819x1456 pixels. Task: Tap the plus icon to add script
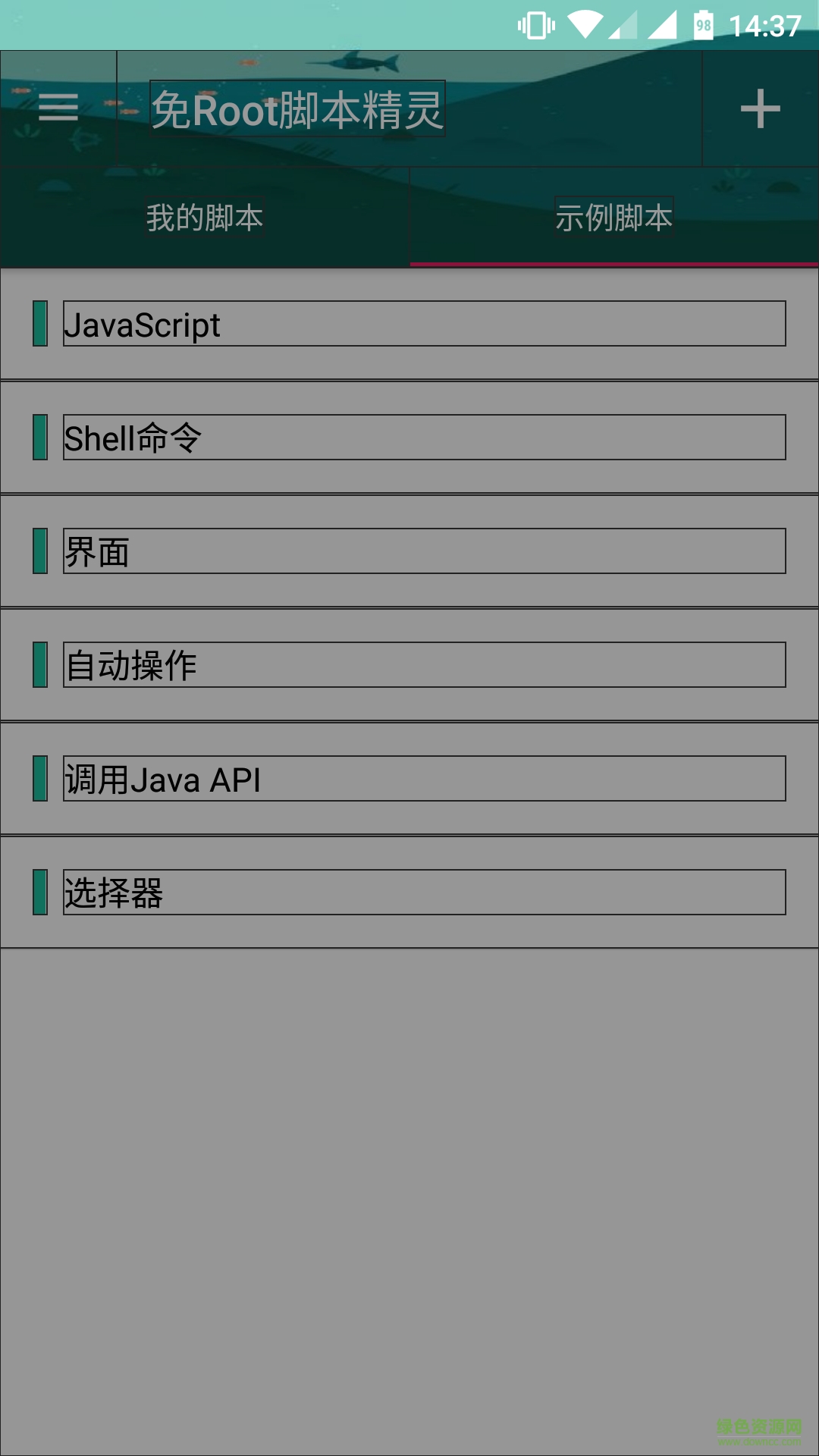[760, 108]
